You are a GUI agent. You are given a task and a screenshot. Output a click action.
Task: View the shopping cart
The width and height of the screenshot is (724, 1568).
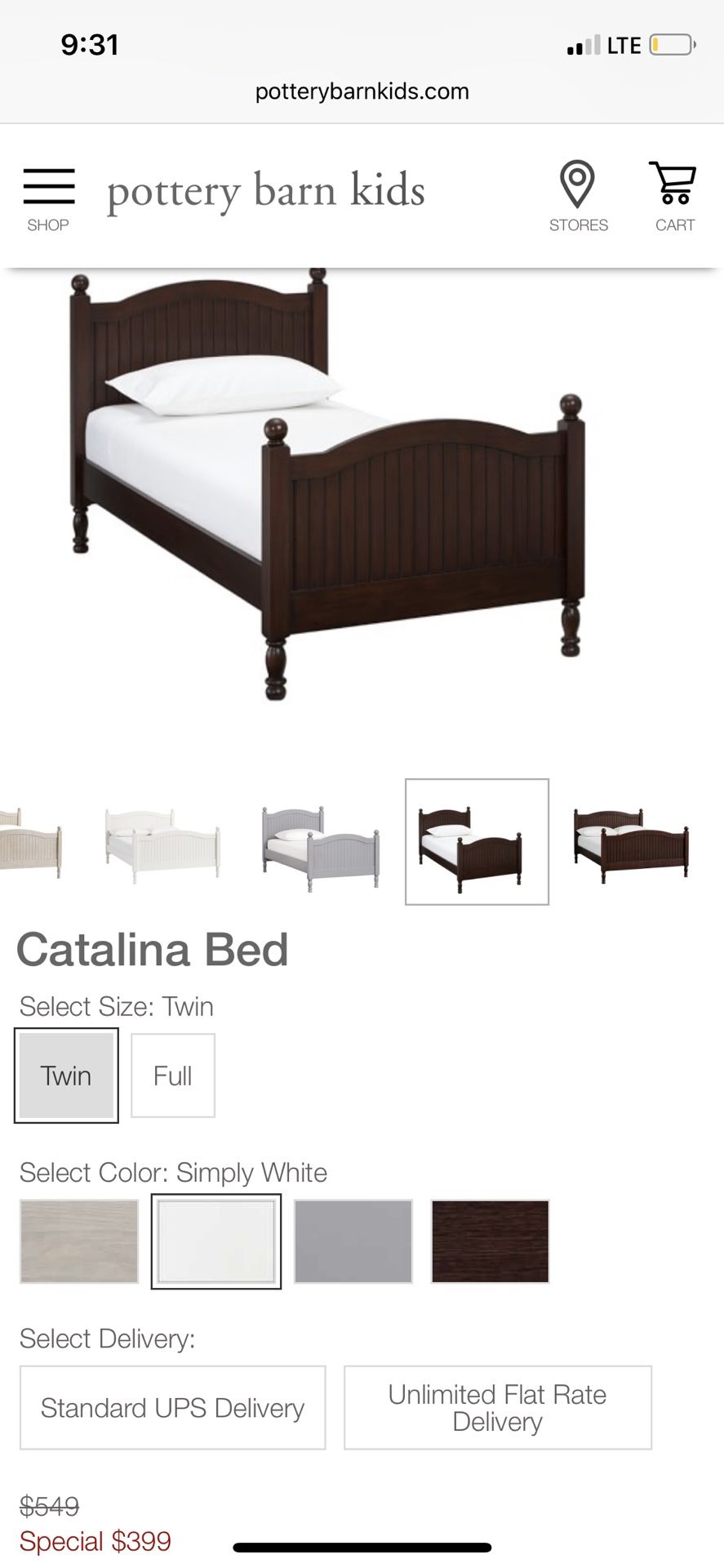click(674, 196)
